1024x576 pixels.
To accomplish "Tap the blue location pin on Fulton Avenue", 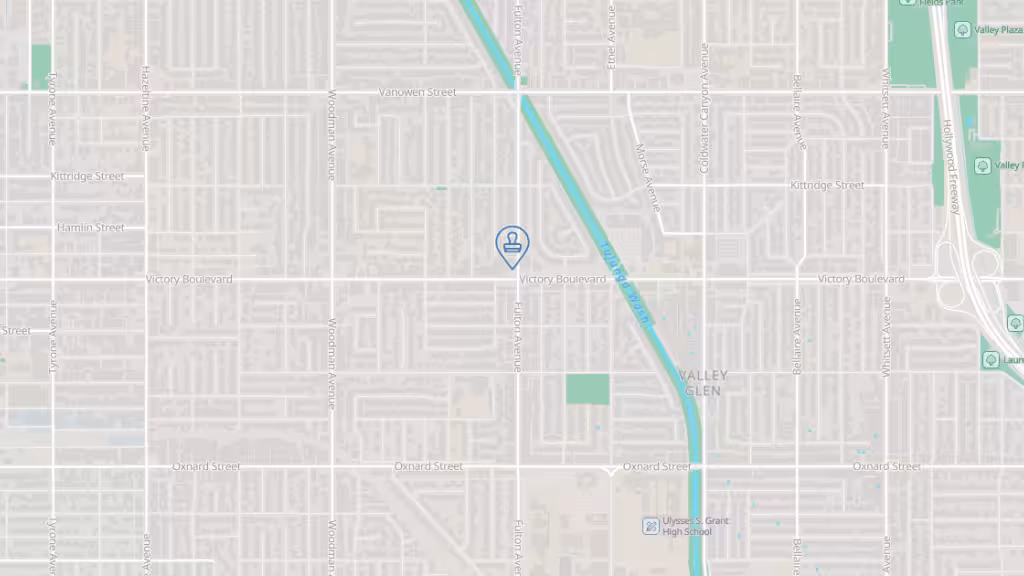I will [x=512, y=244].
